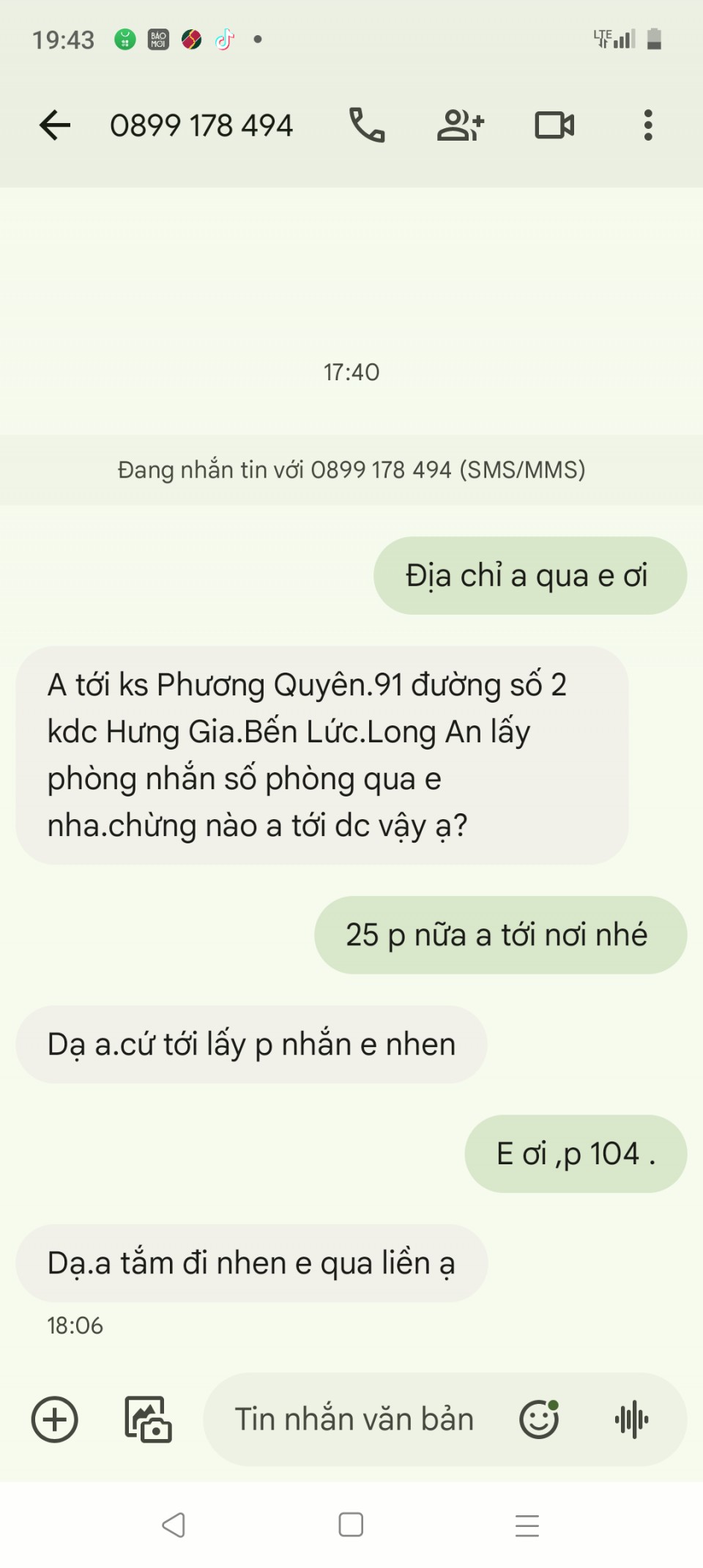Start a video call

tap(554, 125)
